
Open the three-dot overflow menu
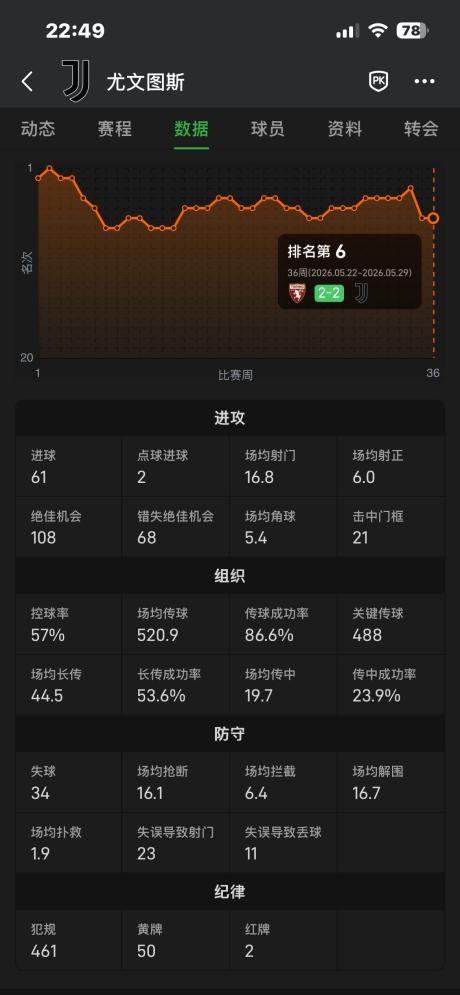pyautogui.click(x=424, y=81)
